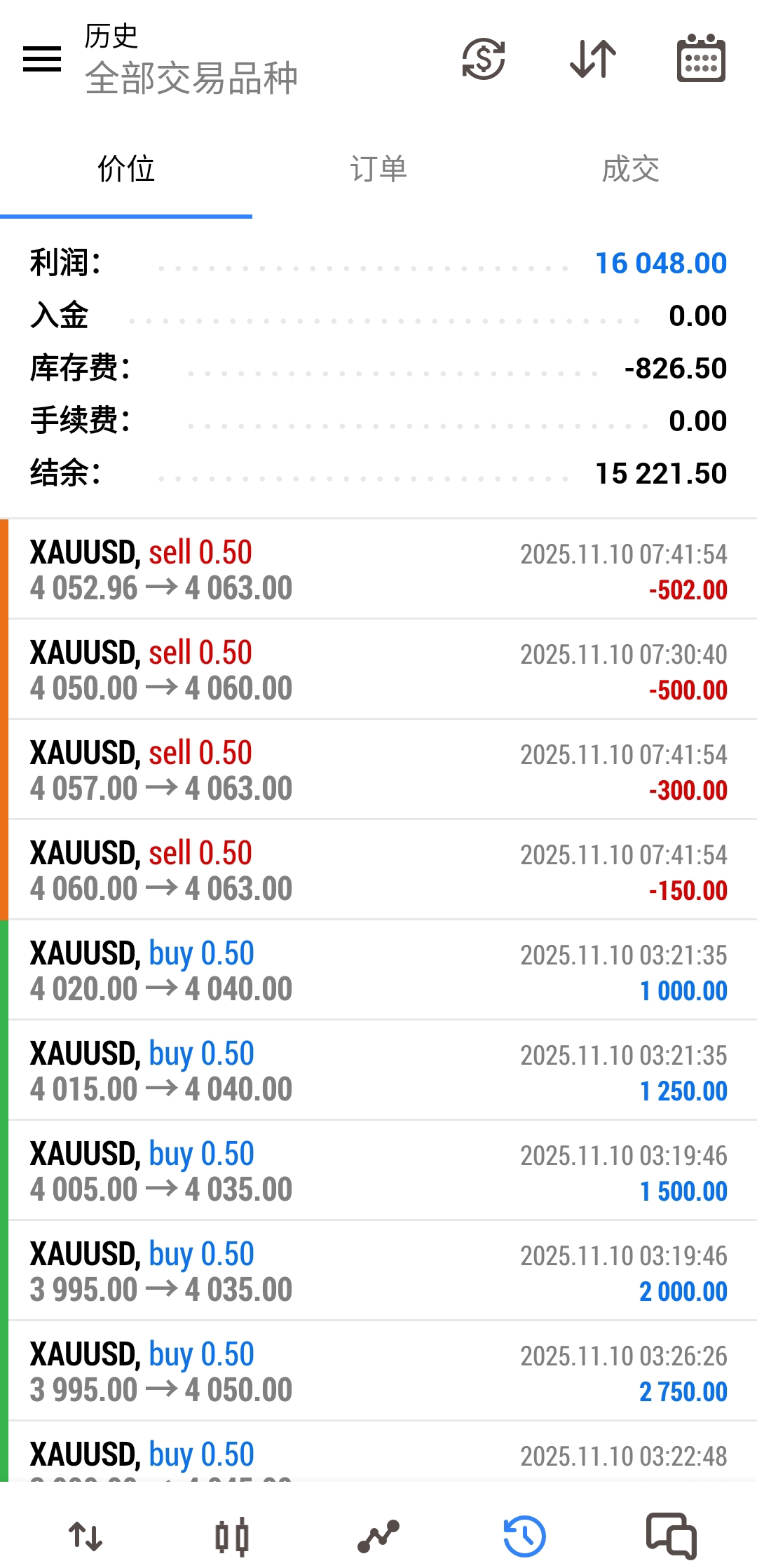Open the symbol filter with dollar icon
Viewport: 757px width, 1568px height.
click(x=484, y=59)
